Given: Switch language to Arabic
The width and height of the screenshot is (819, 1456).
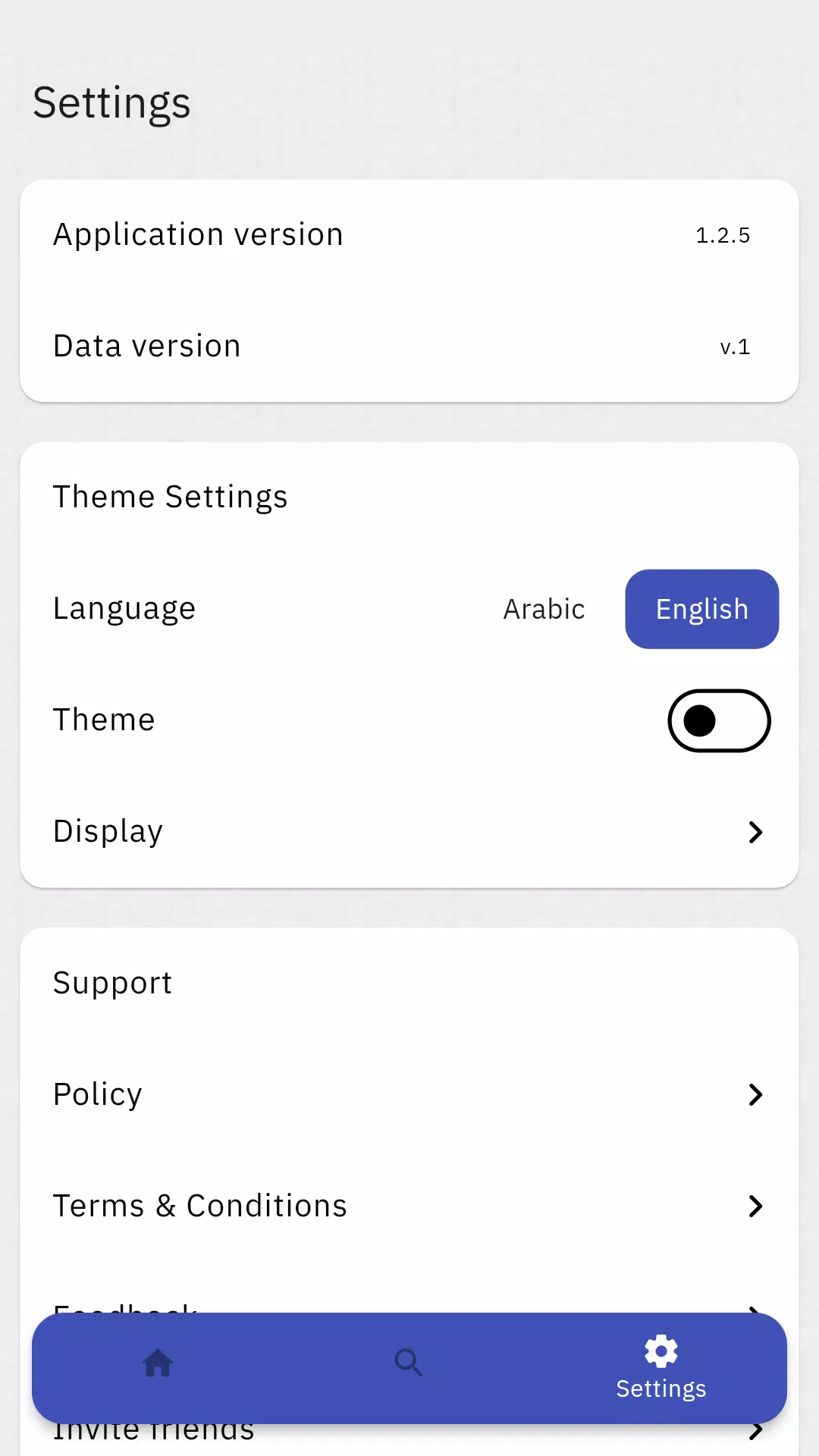Looking at the screenshot, I should 544,609.
